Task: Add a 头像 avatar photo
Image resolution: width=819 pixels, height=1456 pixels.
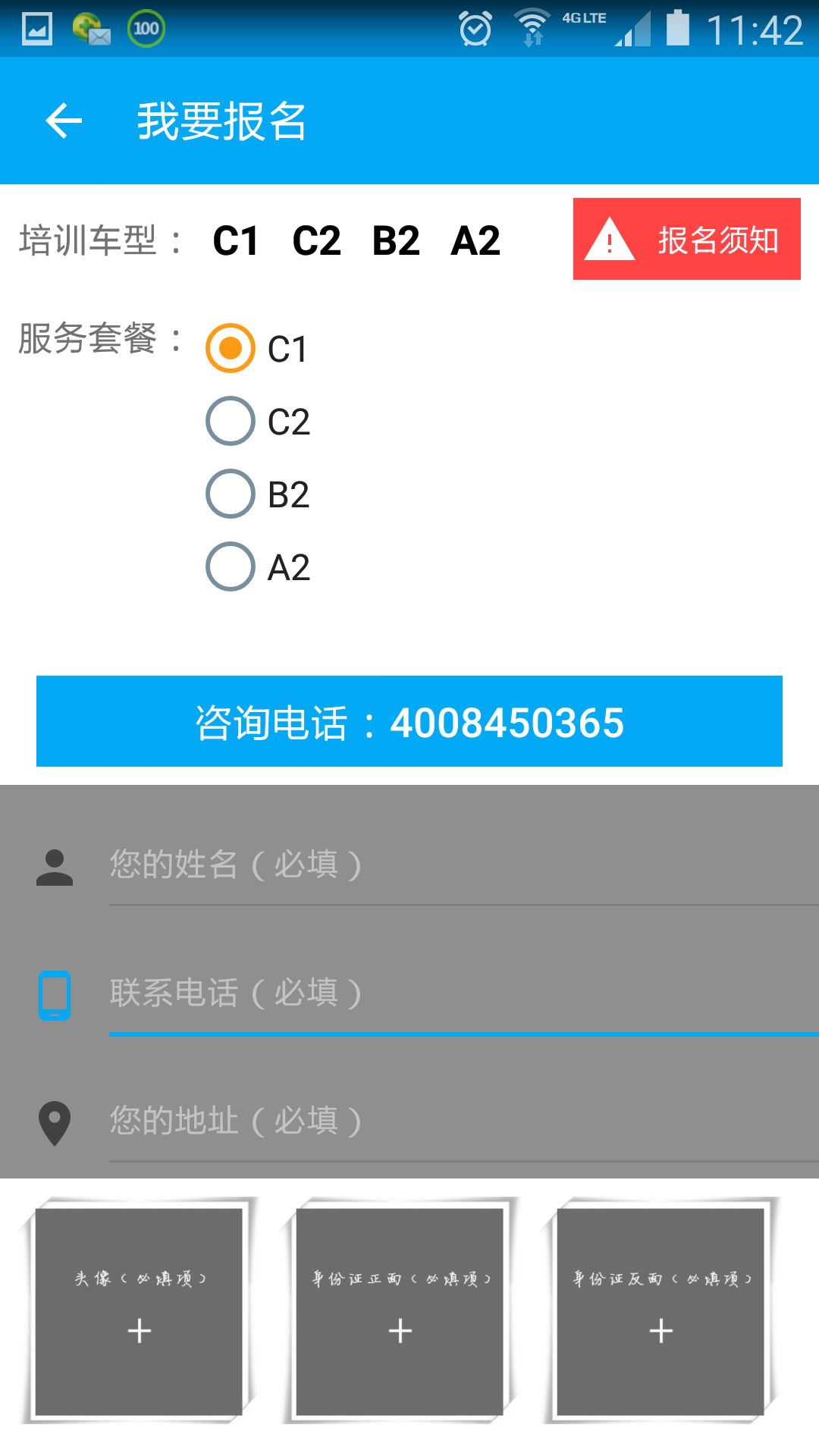Action: (140, 1312)
